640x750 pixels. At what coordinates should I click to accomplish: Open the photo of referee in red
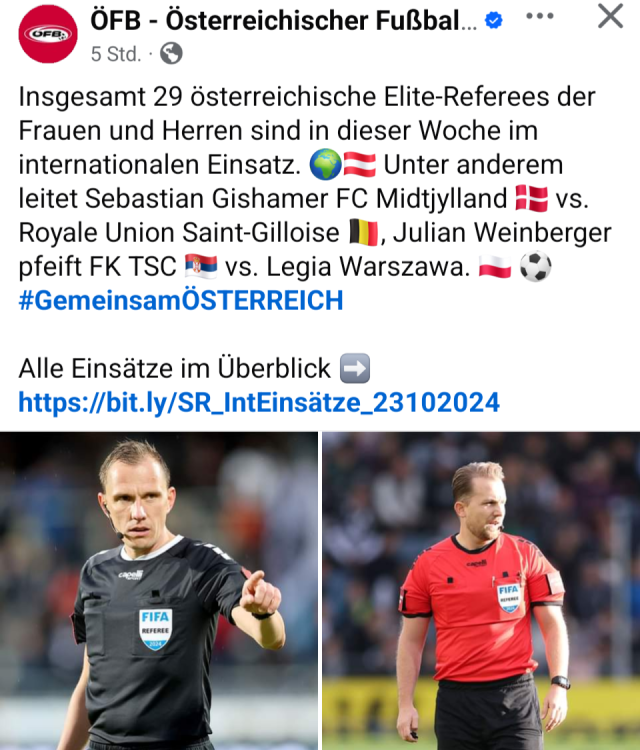tap(481, 590)
